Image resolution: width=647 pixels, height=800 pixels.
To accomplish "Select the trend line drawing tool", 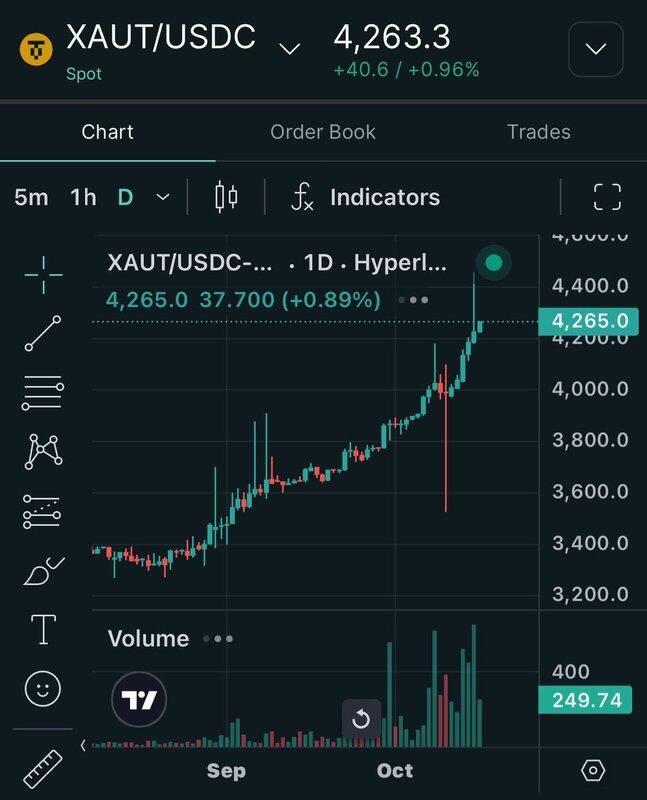I will 43,333.
